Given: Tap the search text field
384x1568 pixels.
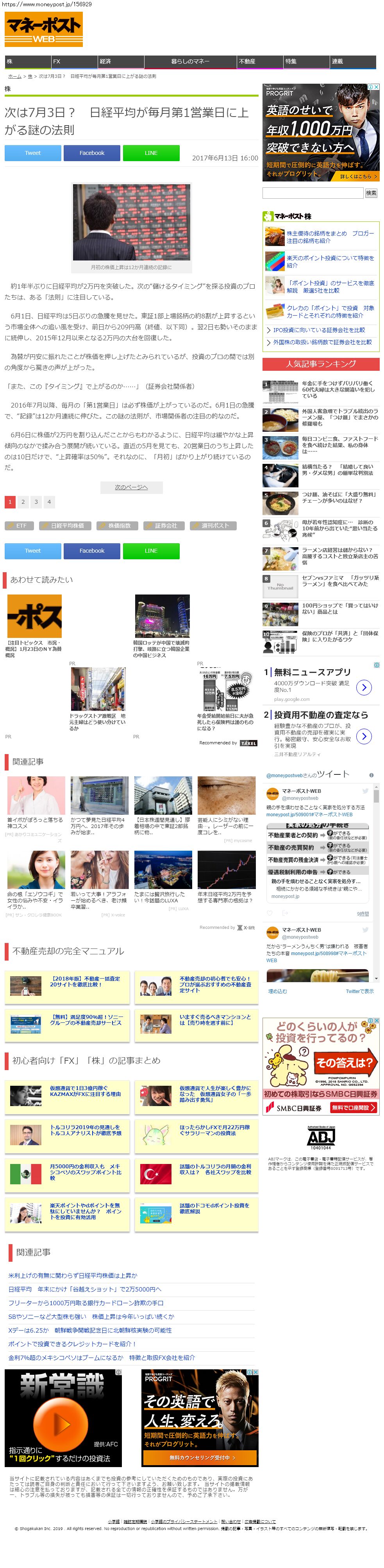Looking at the screenshot, I should pyautogui.click(x=312, y=193).
